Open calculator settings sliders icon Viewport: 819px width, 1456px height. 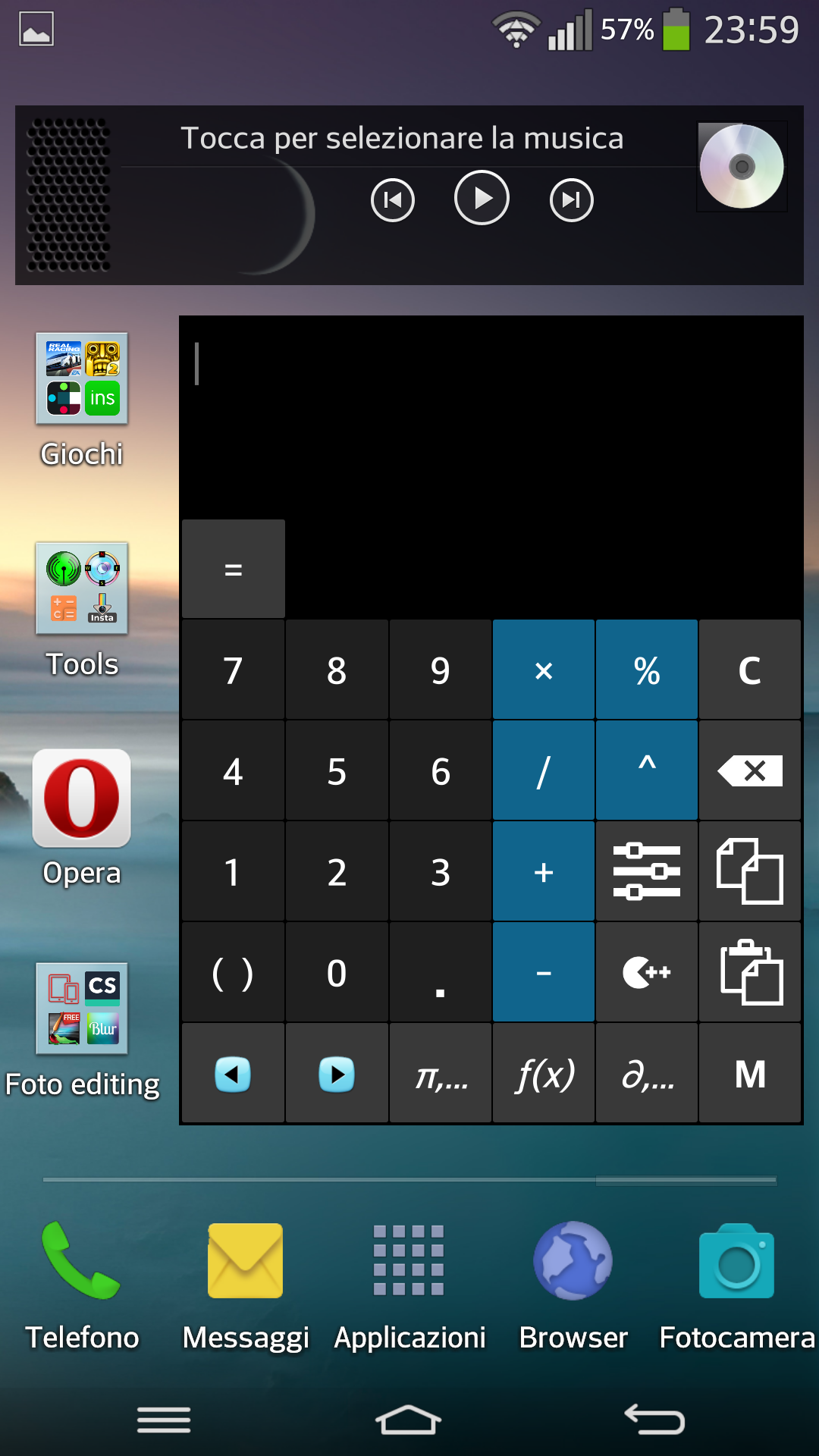pos(647,871)
